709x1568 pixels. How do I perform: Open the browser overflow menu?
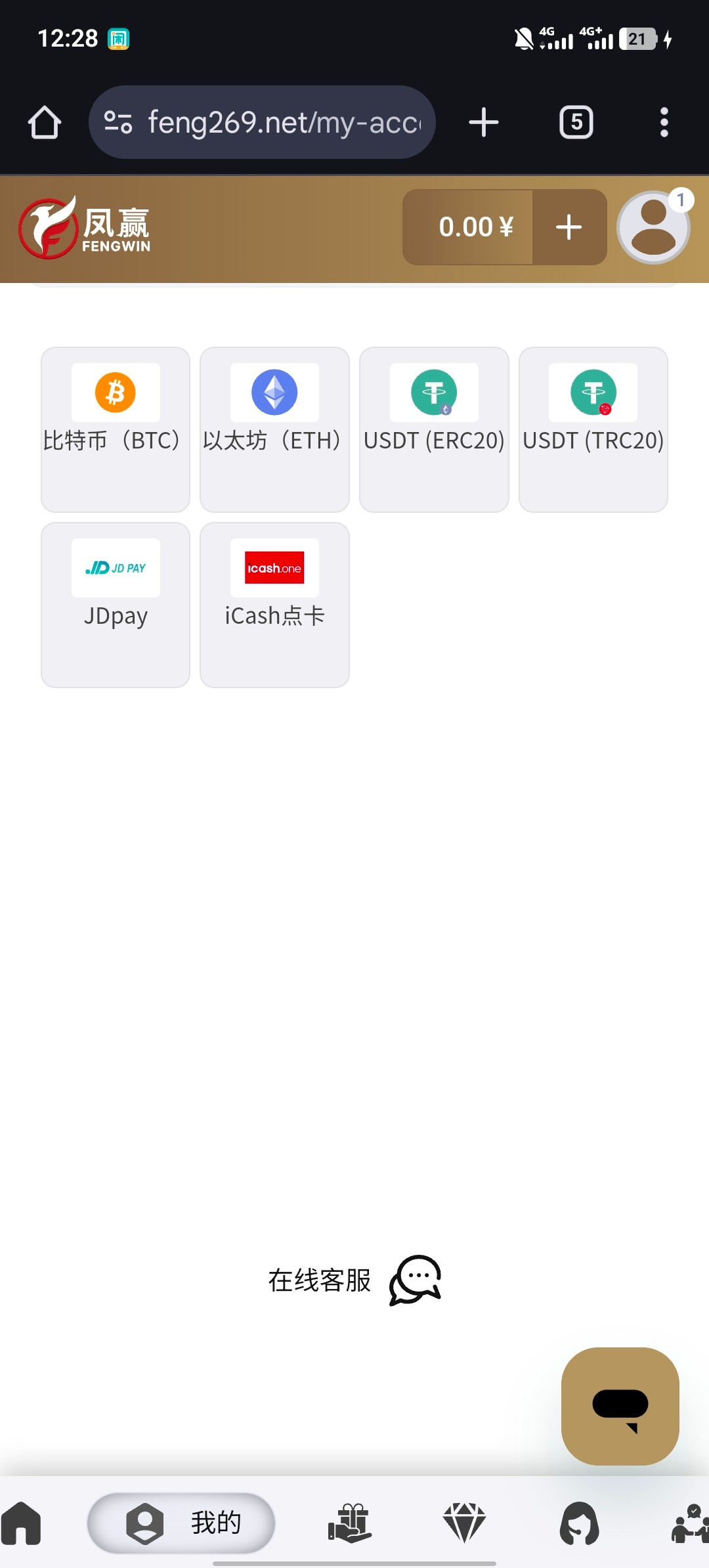coord(664,123)
